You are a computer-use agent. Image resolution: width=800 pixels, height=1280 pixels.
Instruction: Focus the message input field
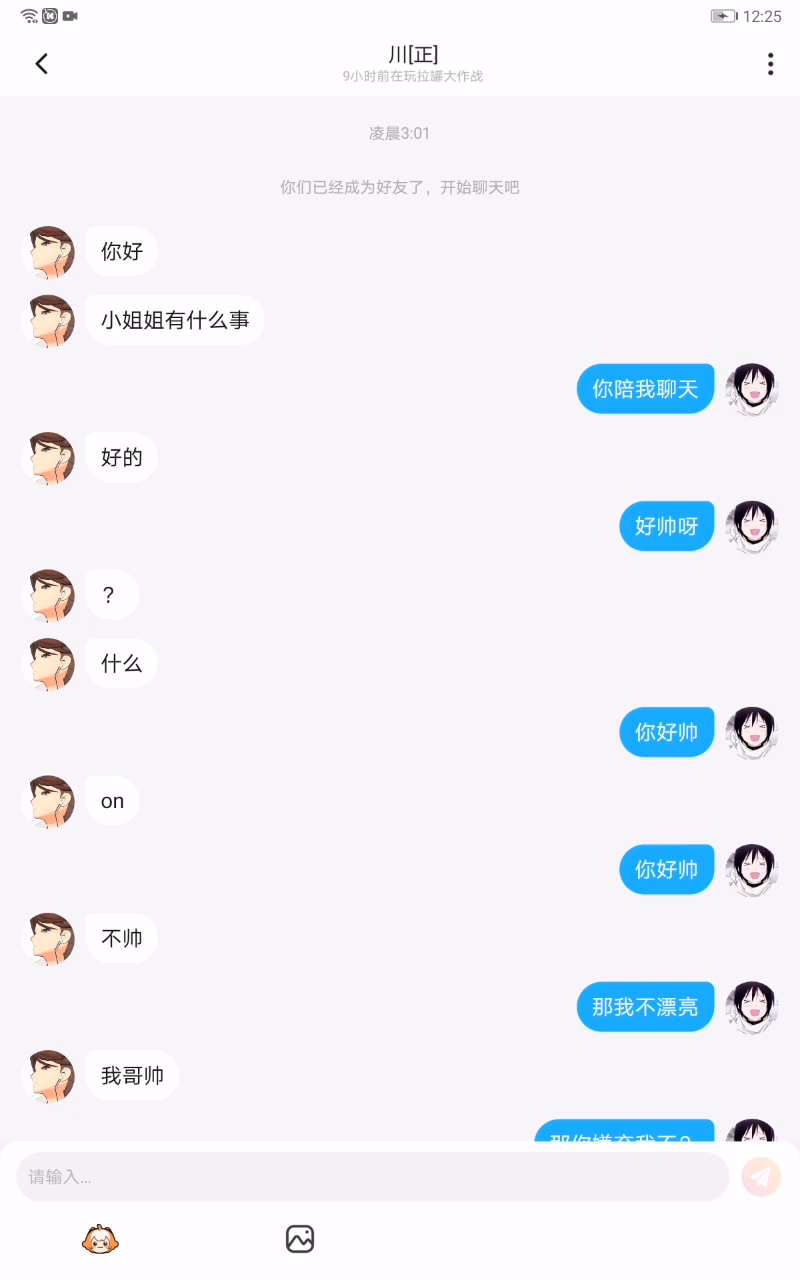click(x=372, y=1177)
